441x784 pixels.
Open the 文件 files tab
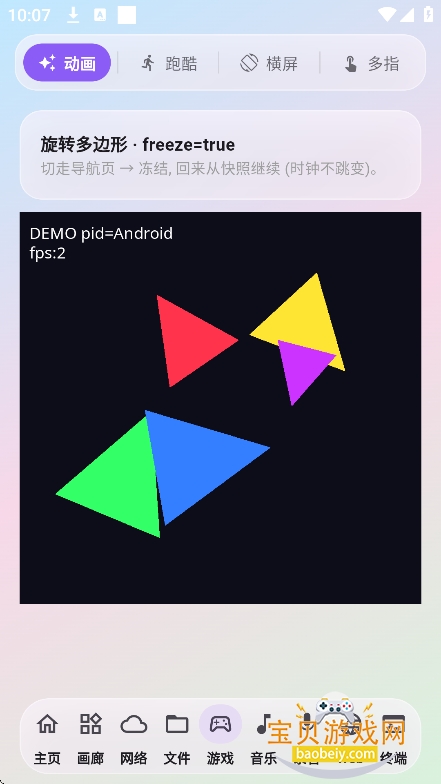pyautogui.click(x=177, y=738)
